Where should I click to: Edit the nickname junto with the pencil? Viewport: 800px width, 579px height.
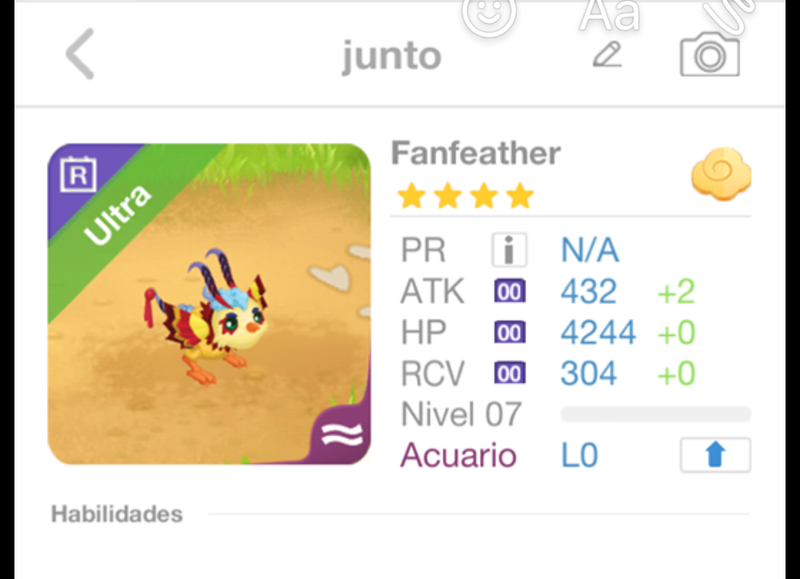[607, 54]
